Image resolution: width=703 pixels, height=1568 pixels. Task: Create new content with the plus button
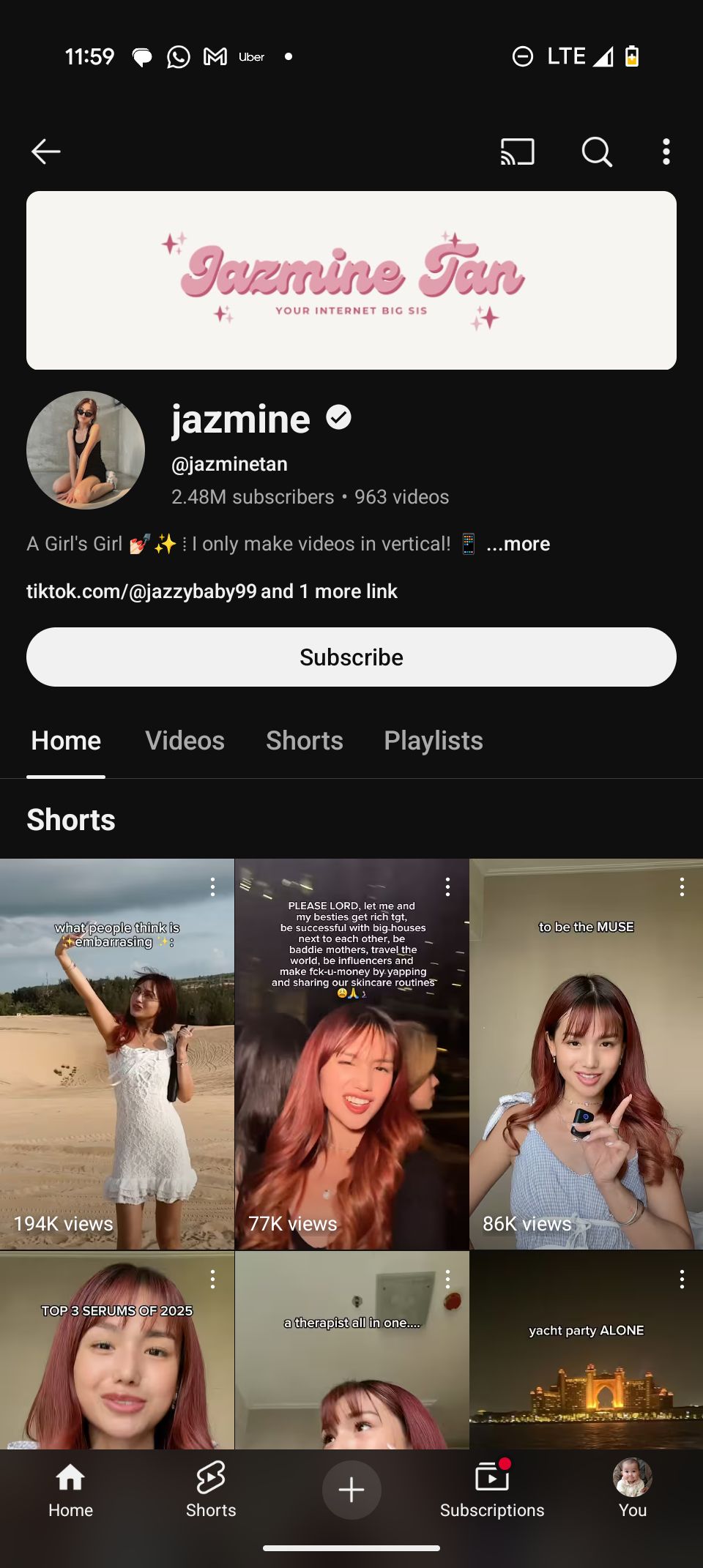pyautogui.click(x=351, y=1489)
